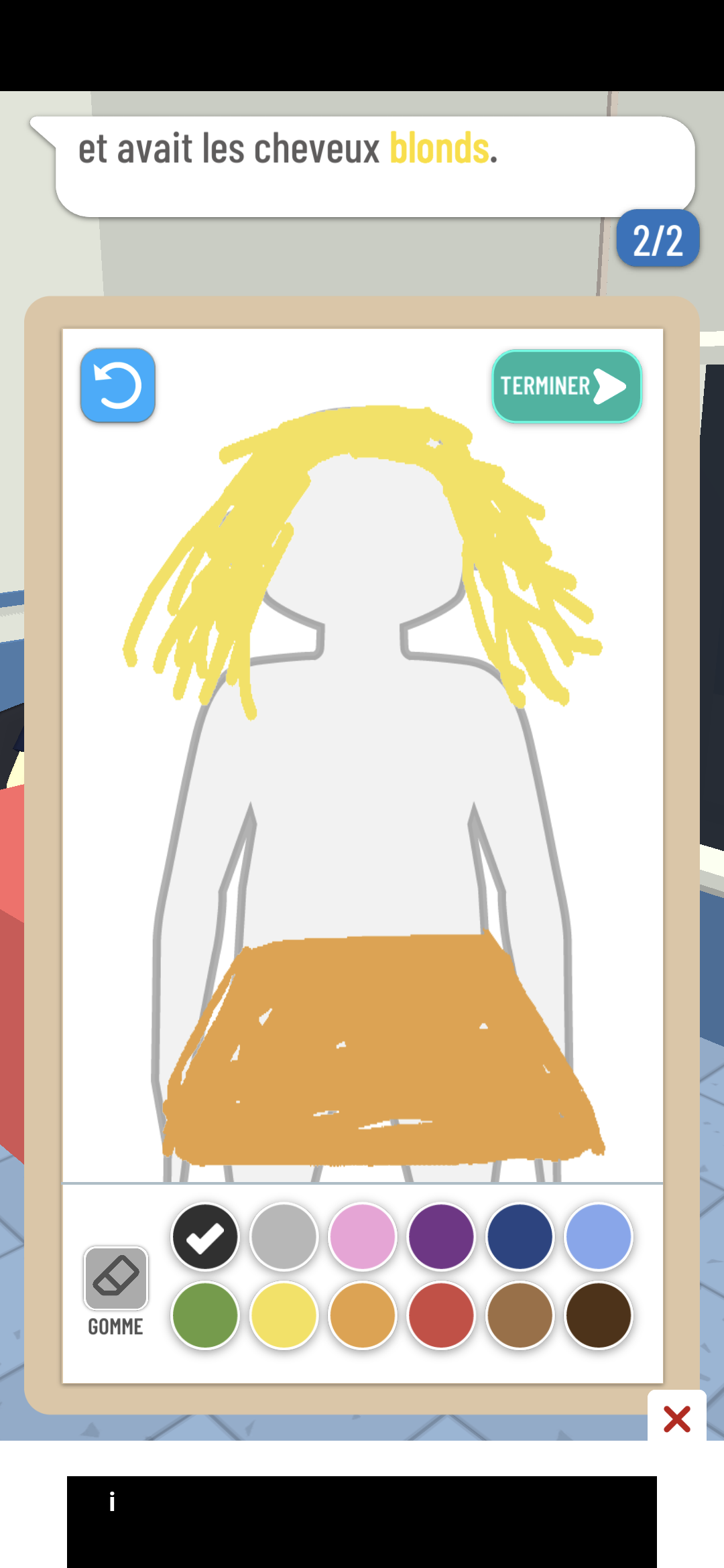Screen dimensions: 724x1568
Task: Choose the purple color swatch
Action: pyautogui.click(x=441, y=1237)
